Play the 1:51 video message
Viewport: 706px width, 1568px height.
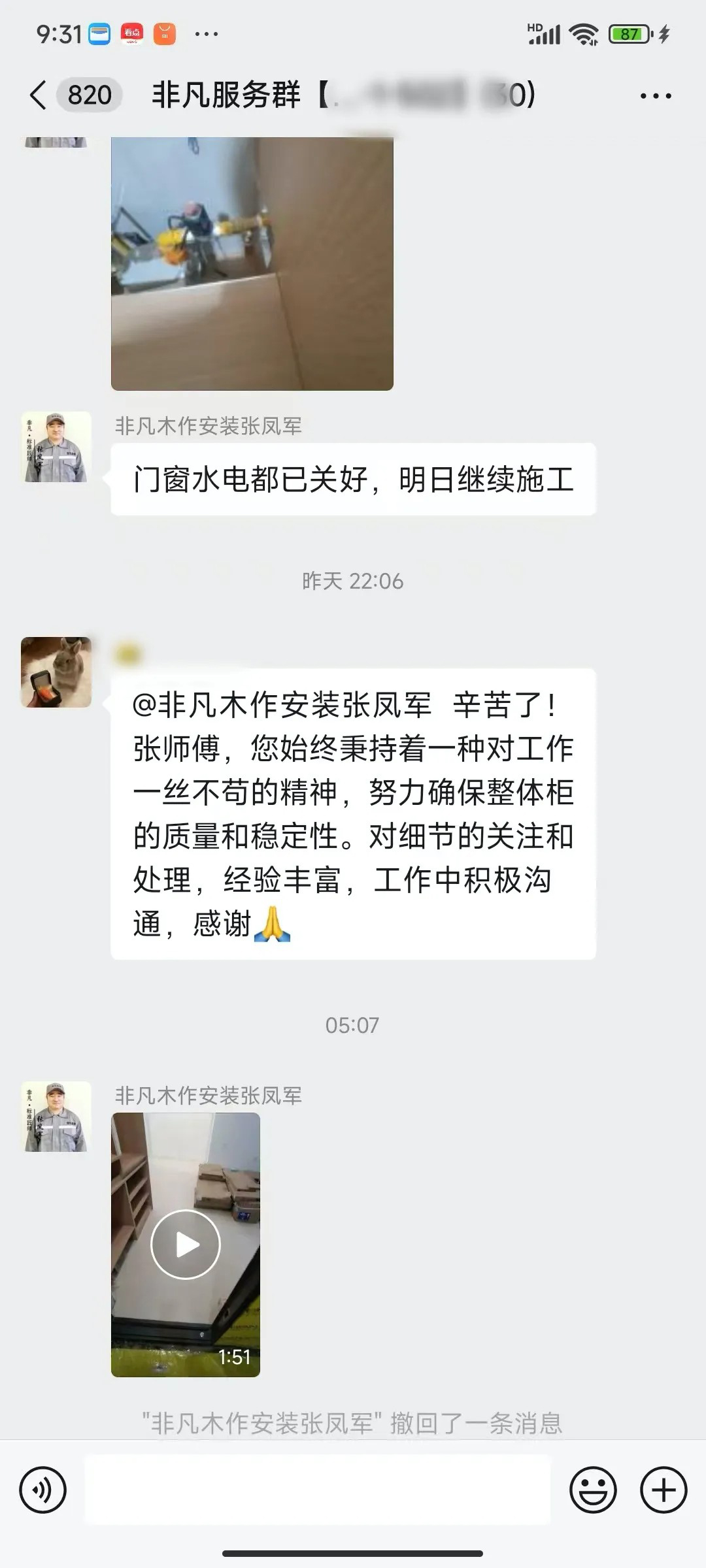click(x=186, y=1245)
